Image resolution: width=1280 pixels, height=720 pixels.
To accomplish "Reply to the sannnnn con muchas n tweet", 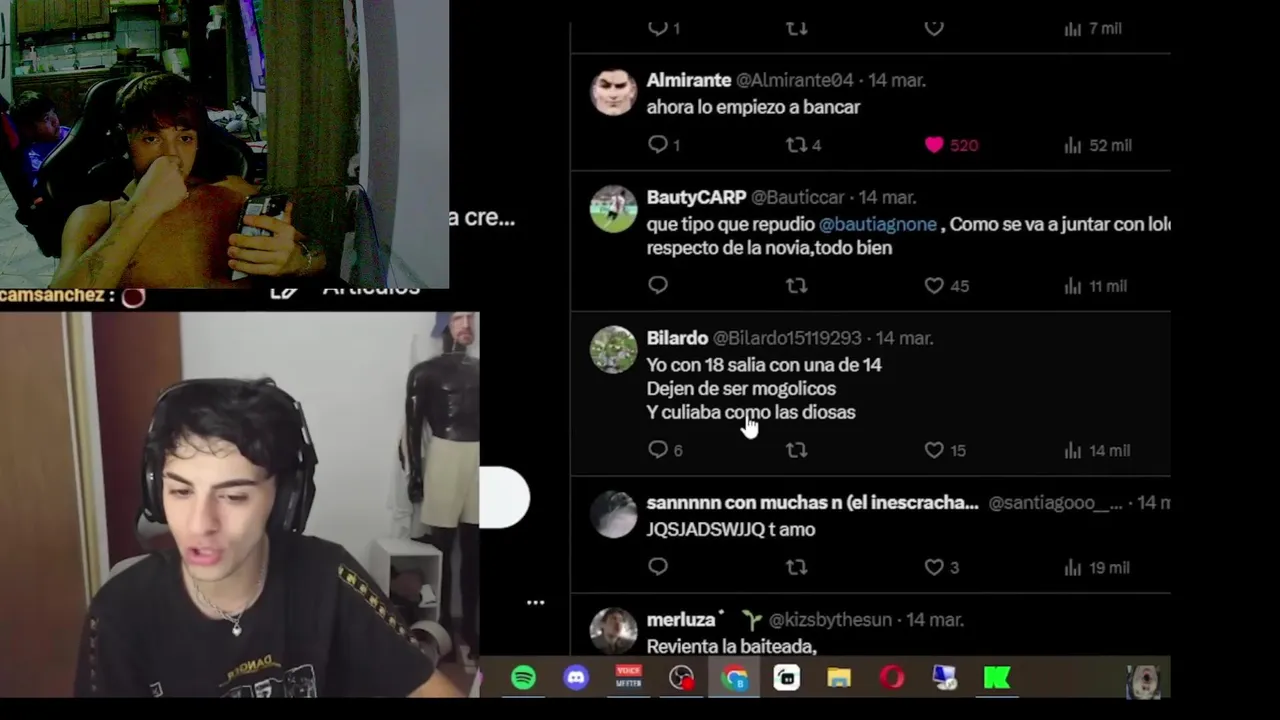I will point(658,567).
